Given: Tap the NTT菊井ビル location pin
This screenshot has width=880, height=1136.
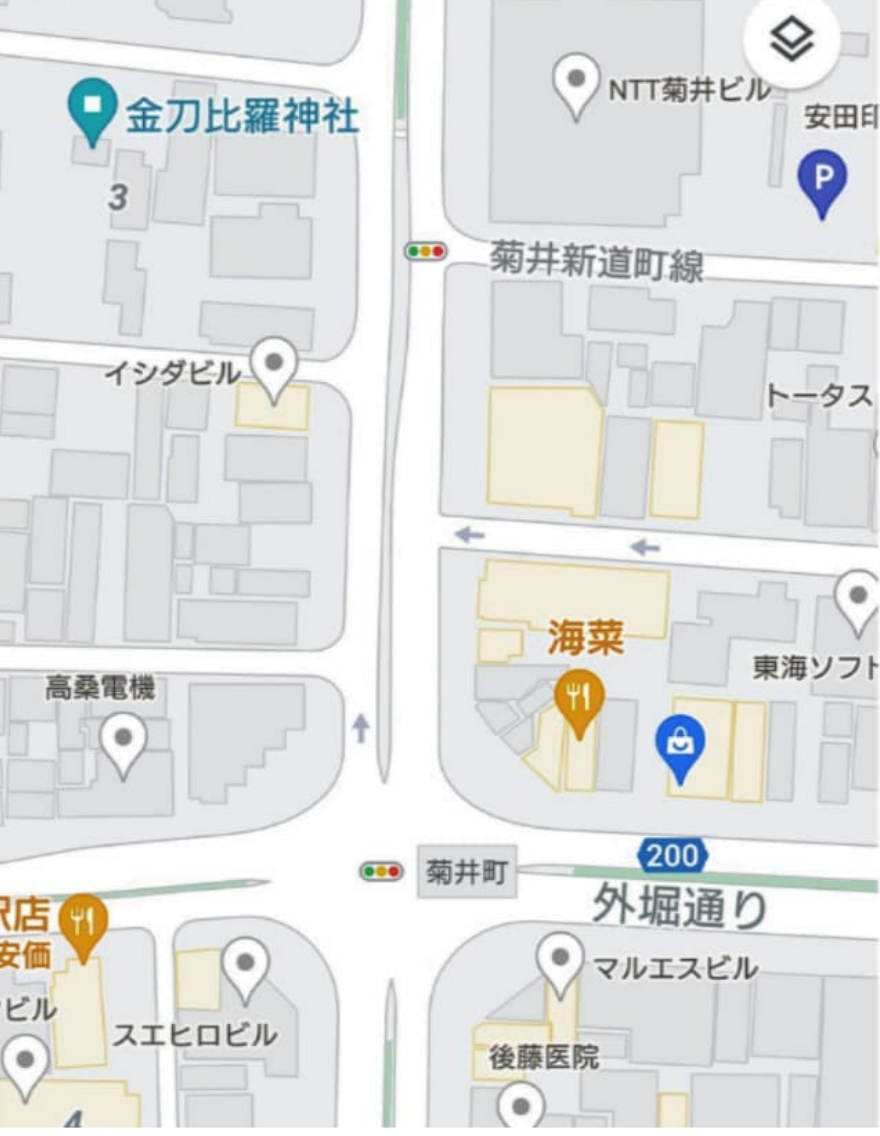Looking at the screenshot, I should coord(577,83).
